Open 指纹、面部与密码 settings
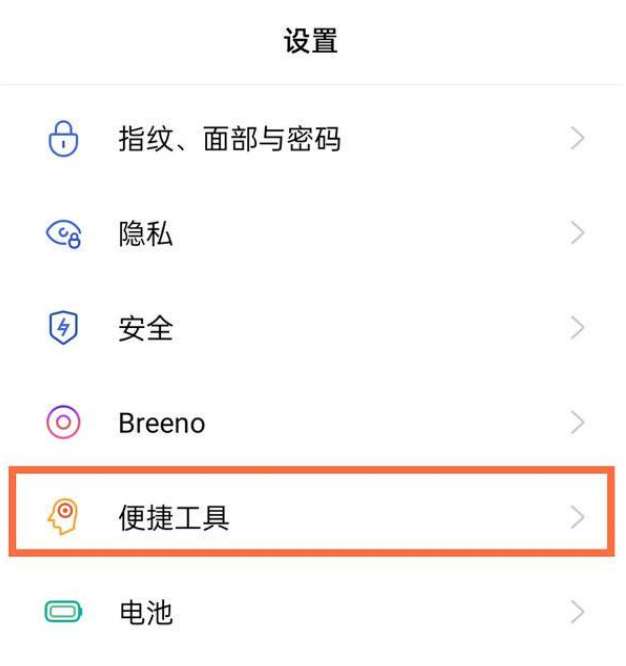 230,139
